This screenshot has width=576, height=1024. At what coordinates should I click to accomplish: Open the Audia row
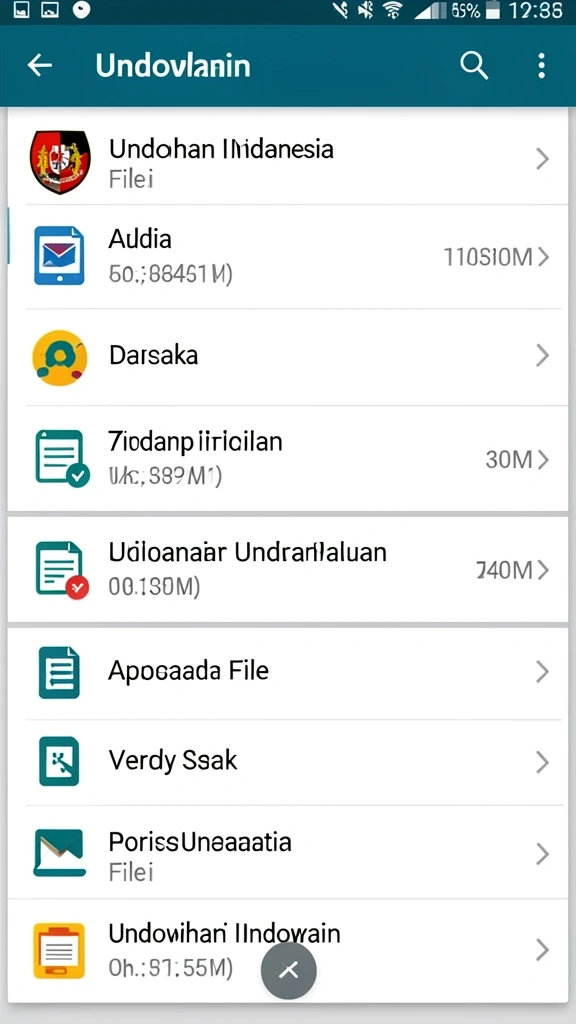coord(287,257)
